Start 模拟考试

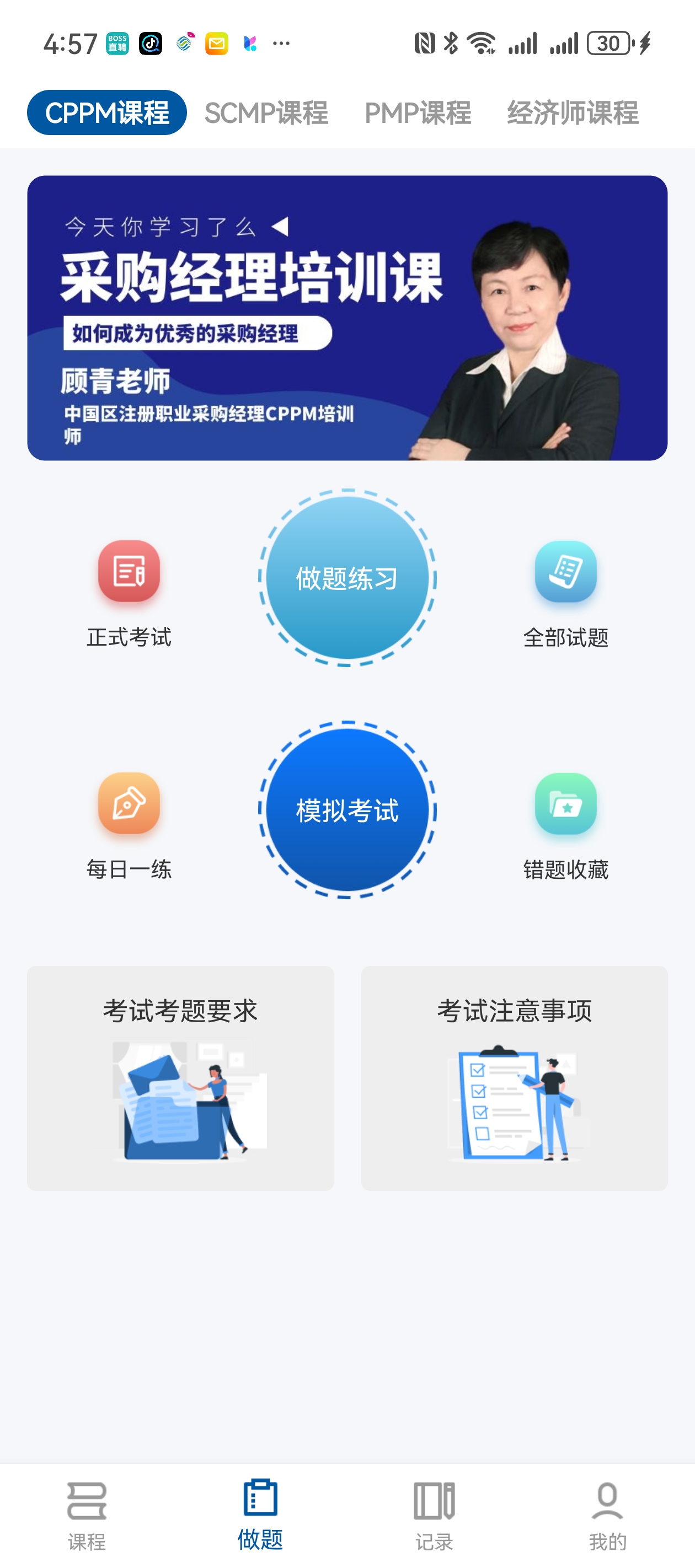pyautogui.click(x=347, y=810)
